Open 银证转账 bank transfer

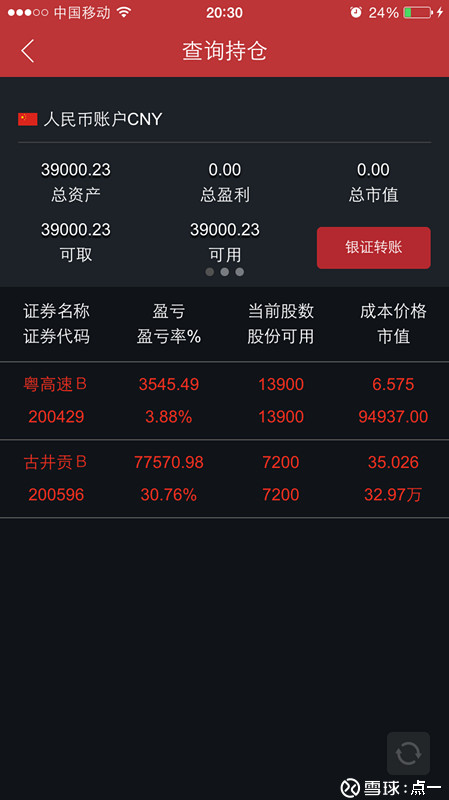(x=373, y=247)
